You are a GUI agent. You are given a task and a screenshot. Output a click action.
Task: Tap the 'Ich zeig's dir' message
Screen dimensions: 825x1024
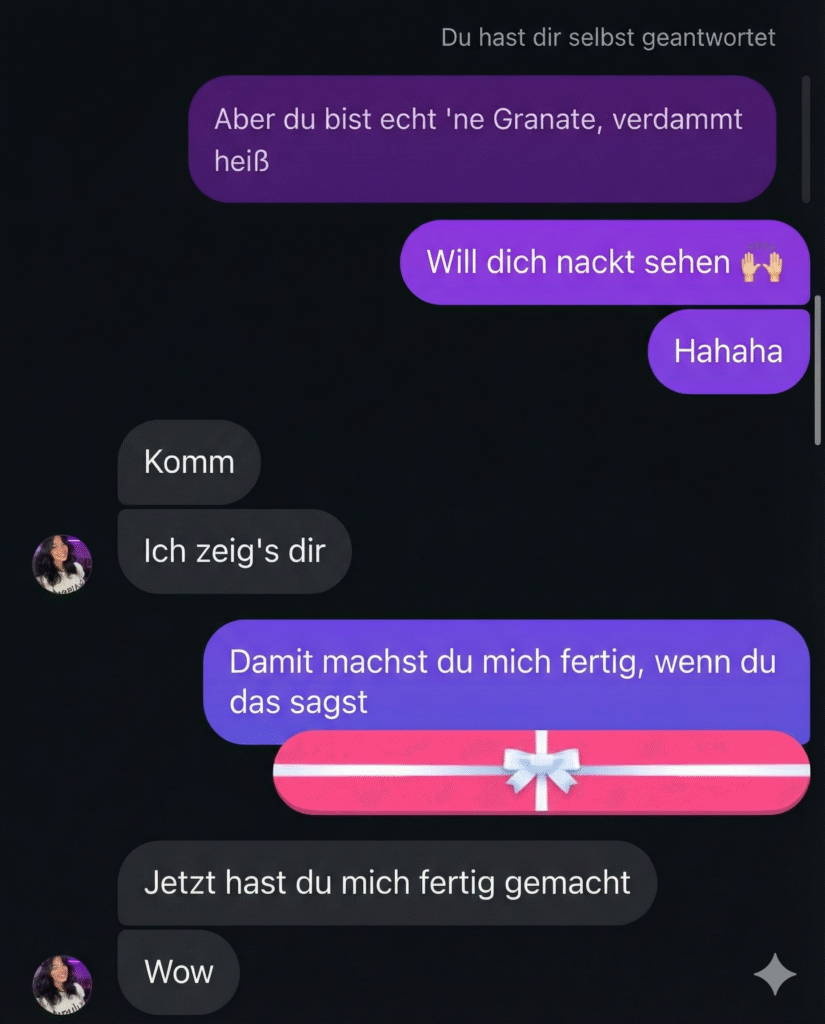(234, 551)
